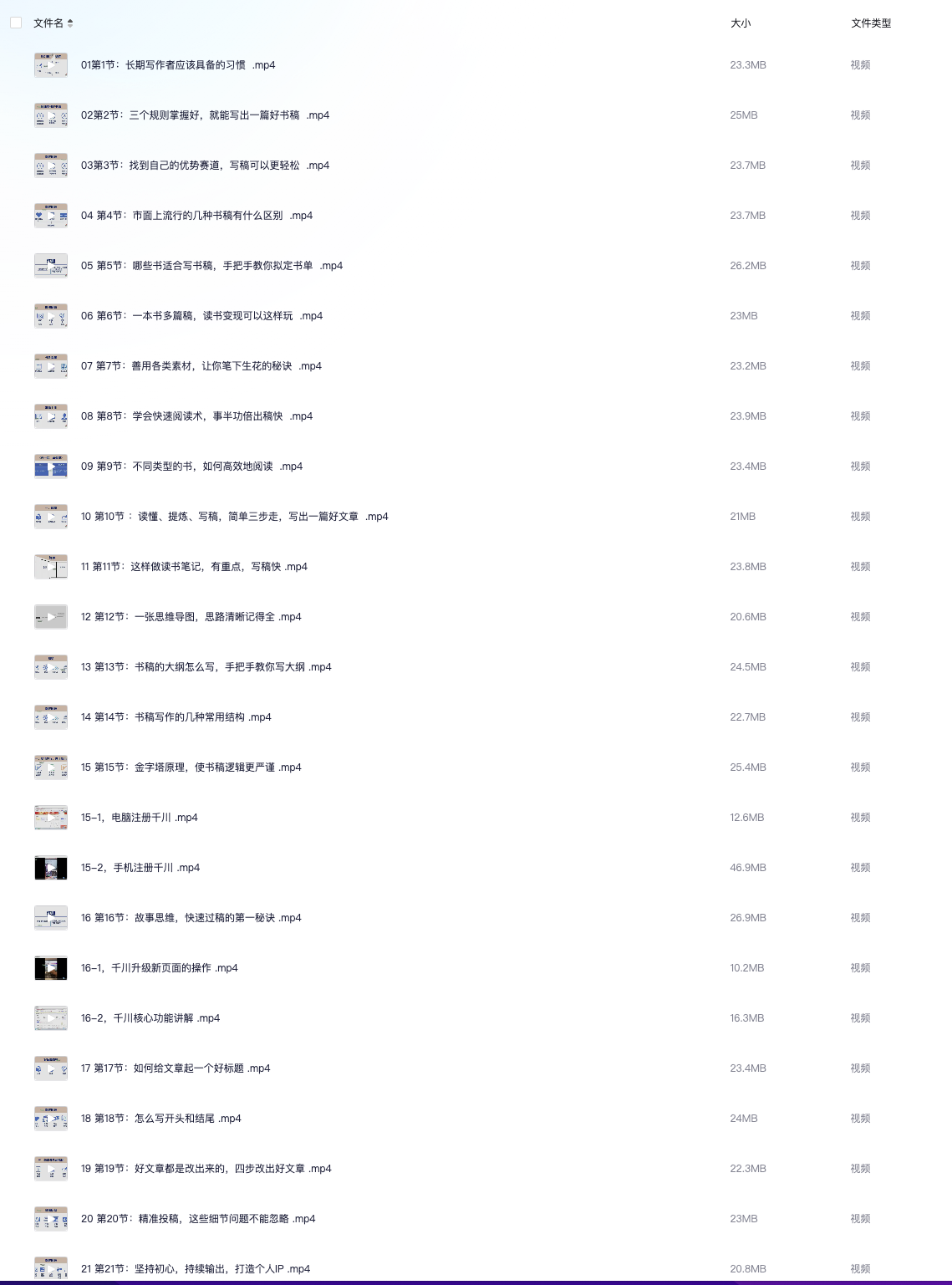Tick the select-all checkbox beside 文件名

[x=16, y=23]
